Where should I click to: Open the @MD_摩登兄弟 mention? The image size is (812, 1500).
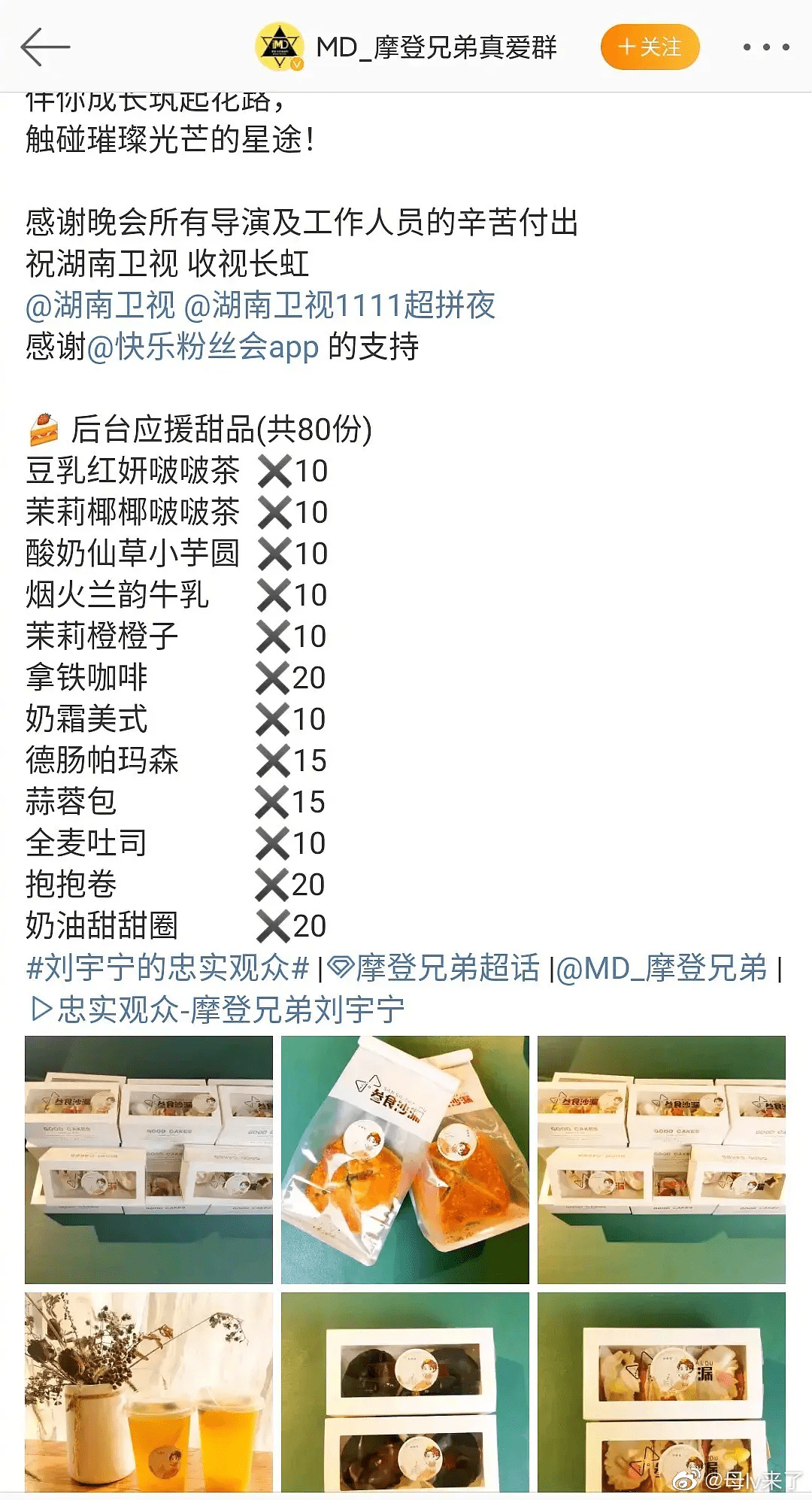(x=662, y=967)
